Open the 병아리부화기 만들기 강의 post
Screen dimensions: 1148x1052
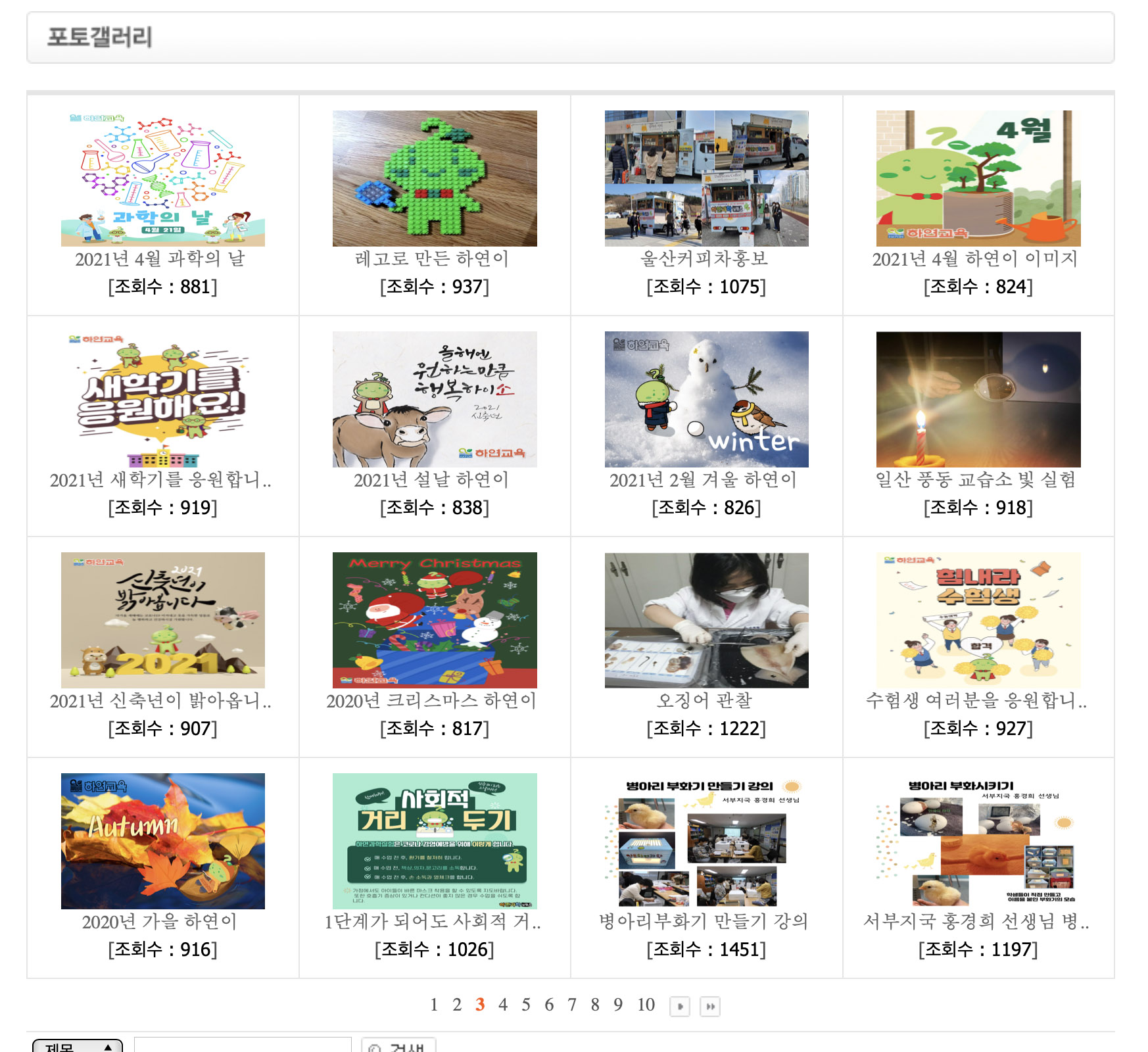coord(706,841)
